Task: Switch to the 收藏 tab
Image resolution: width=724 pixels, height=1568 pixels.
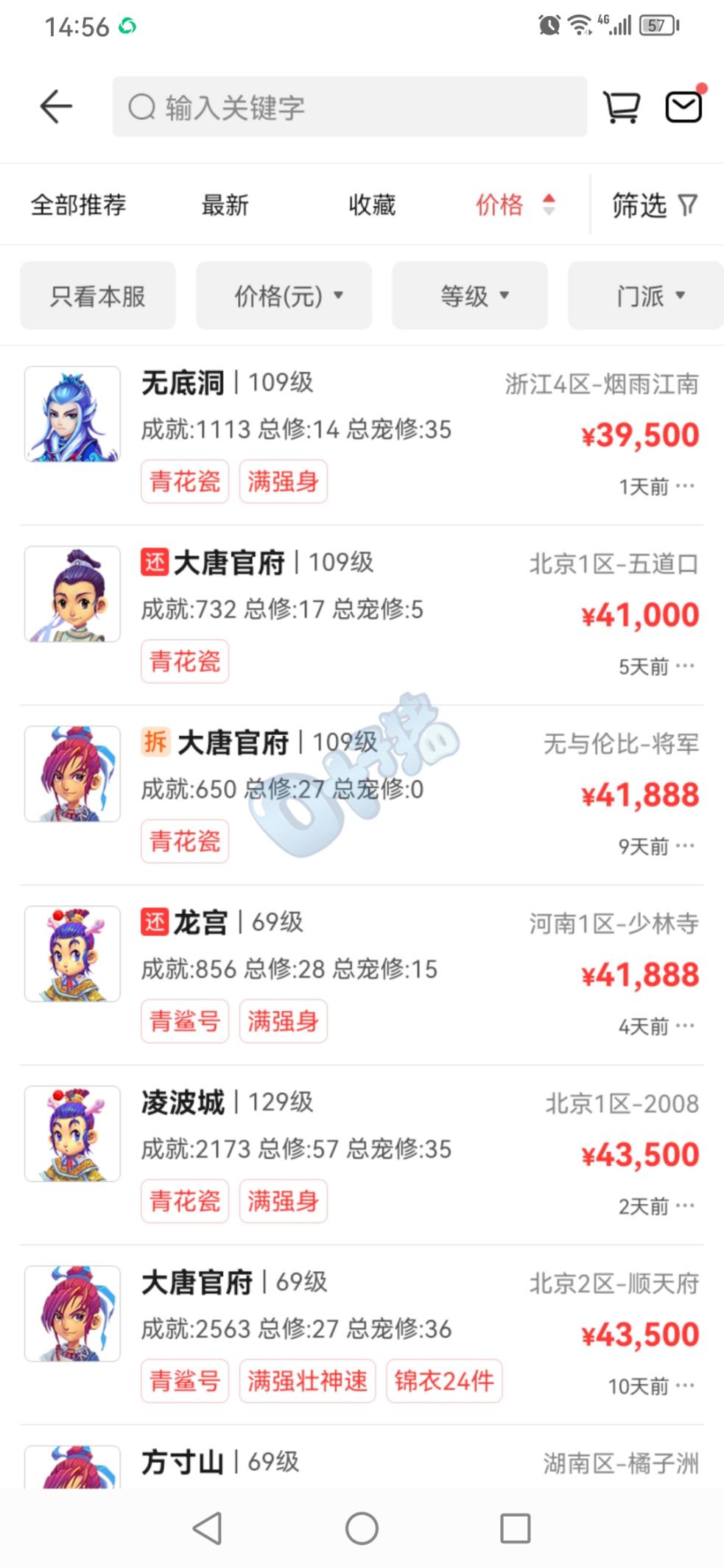Action: coord(372,205)
